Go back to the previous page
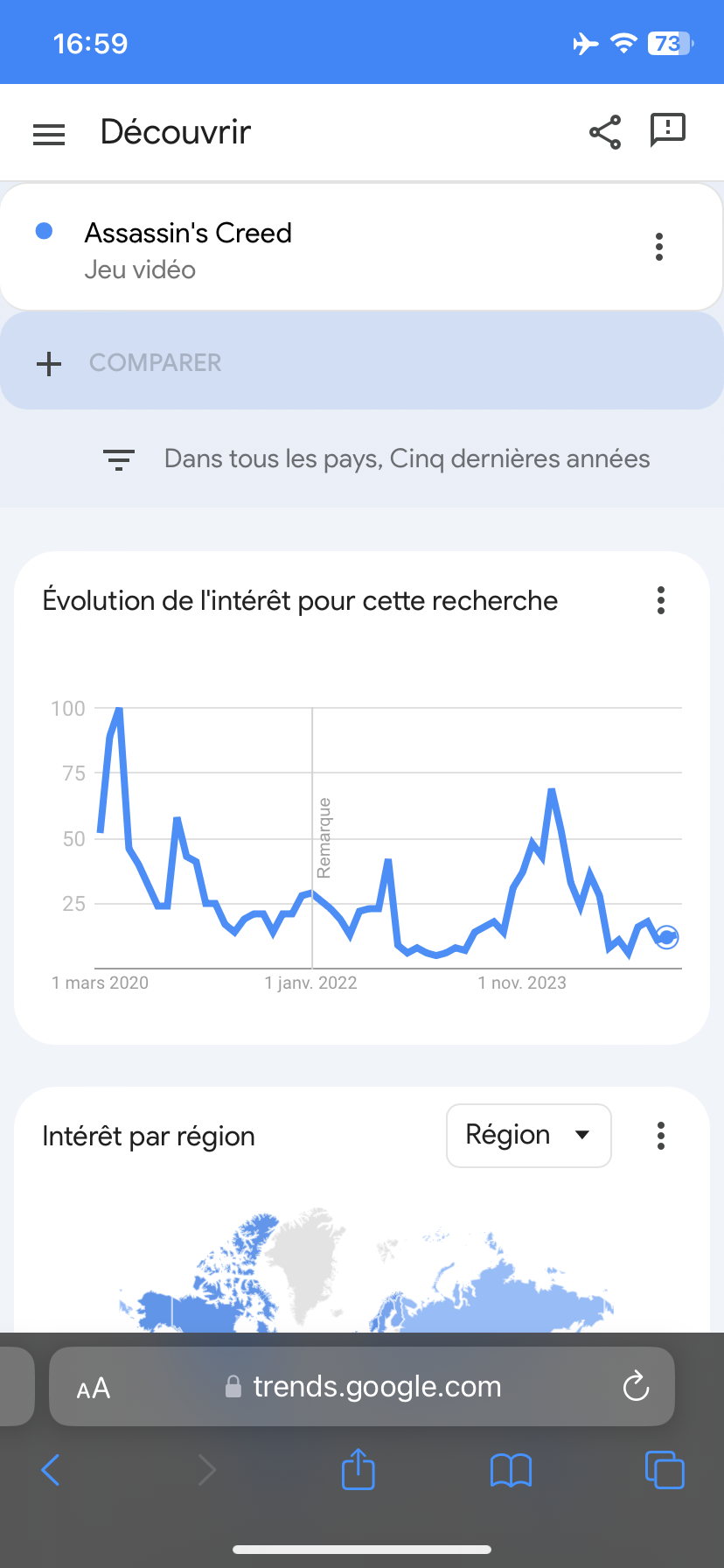The image size is (724, 1568). (x=51, y=1470)
